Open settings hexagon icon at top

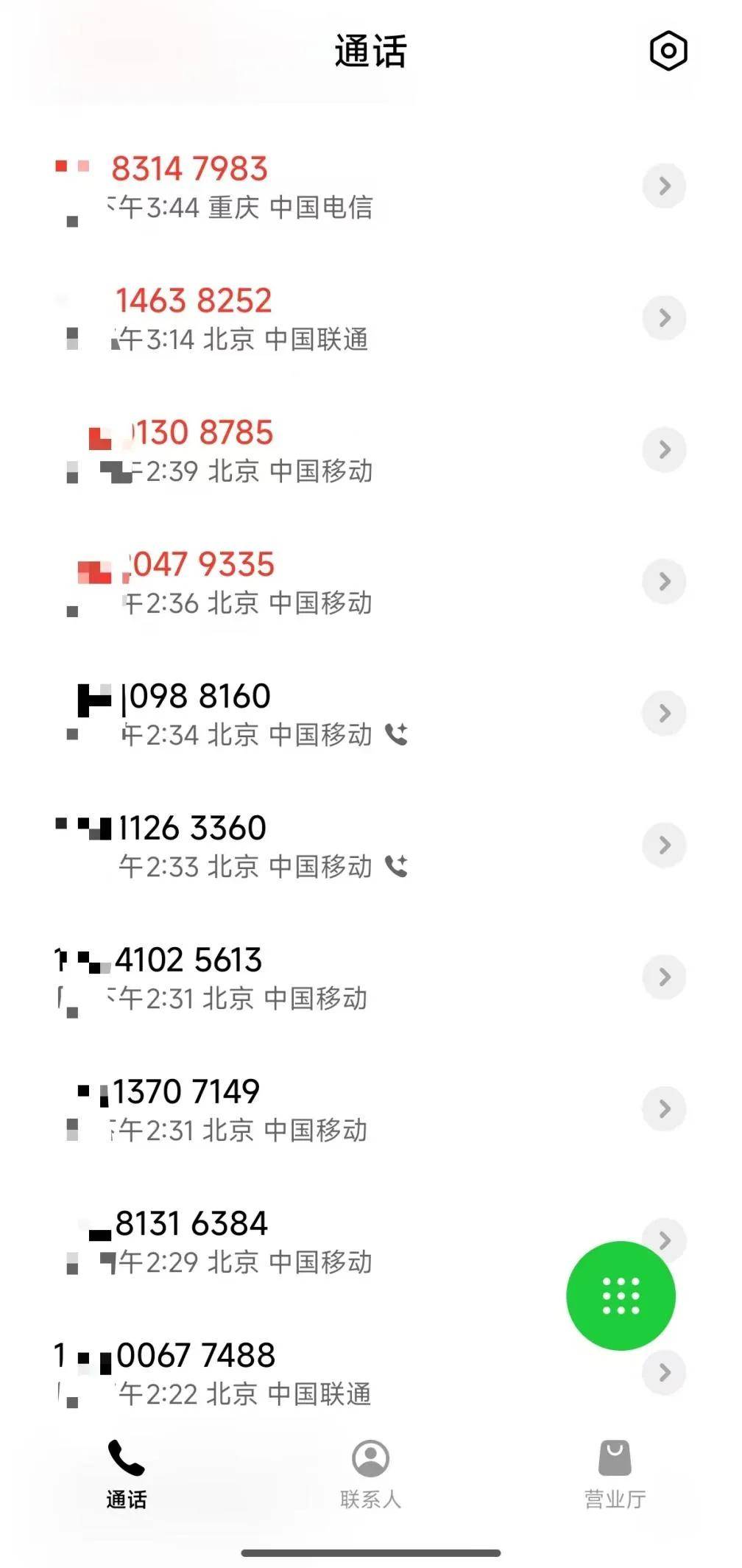point(668,51)
